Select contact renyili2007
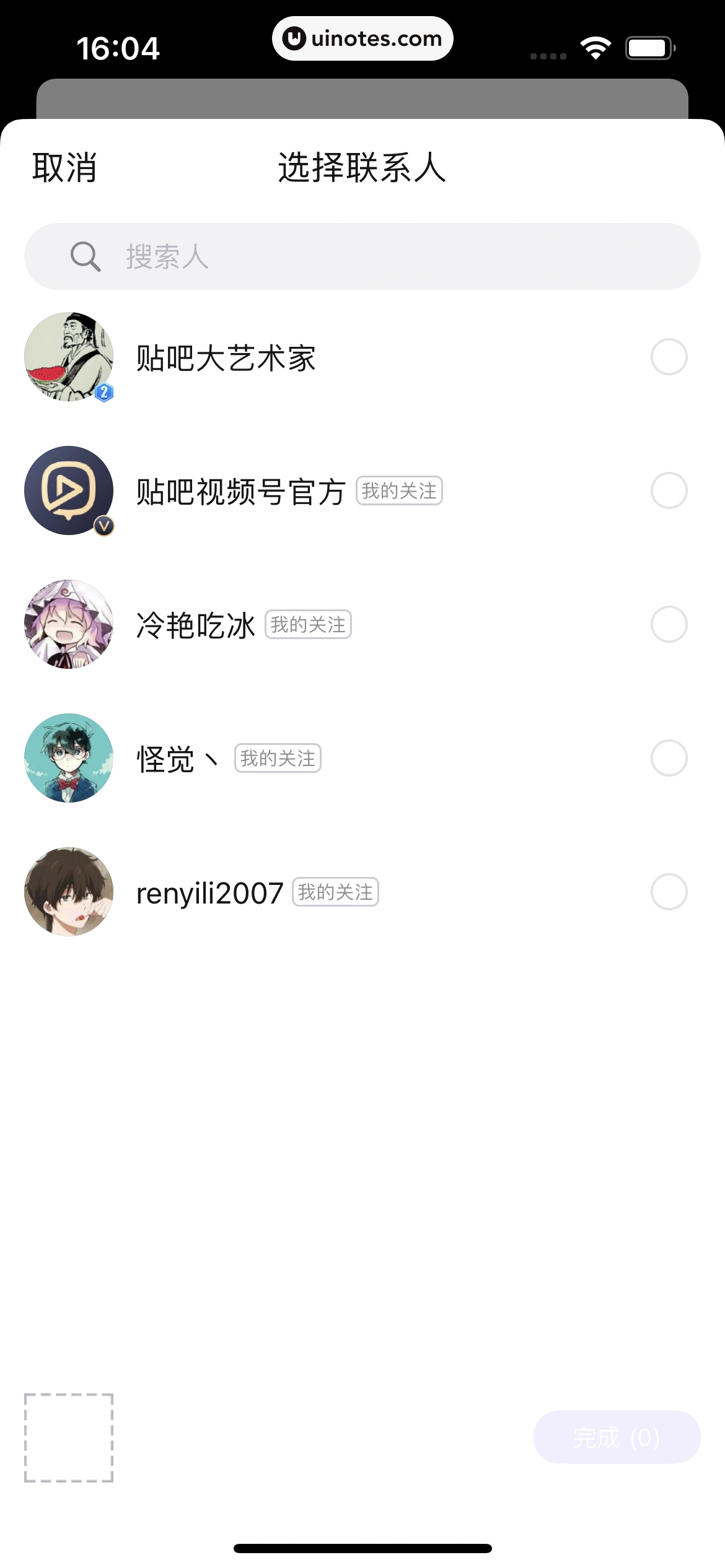725x1568 pixels. click(x=669, y=892)
